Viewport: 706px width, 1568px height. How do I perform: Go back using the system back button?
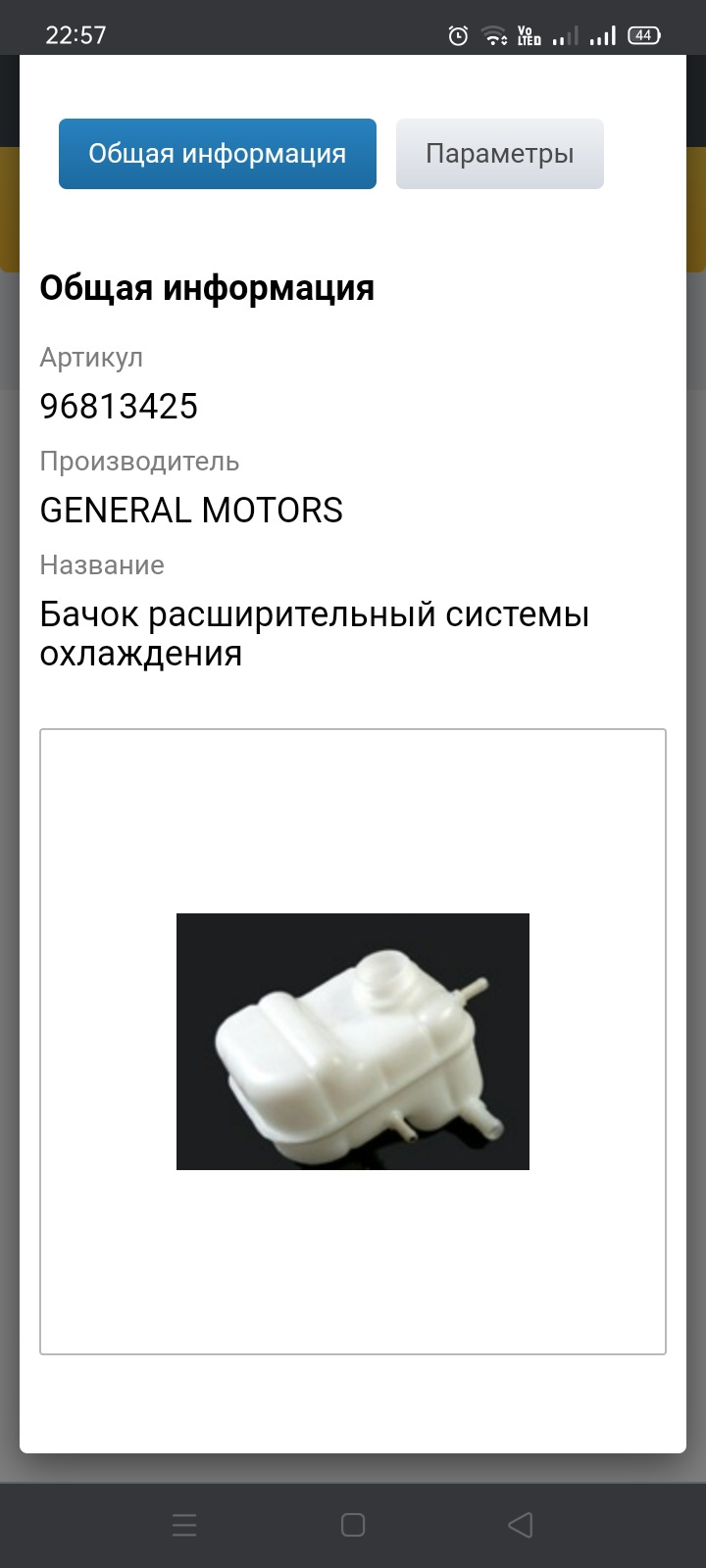521,1525
